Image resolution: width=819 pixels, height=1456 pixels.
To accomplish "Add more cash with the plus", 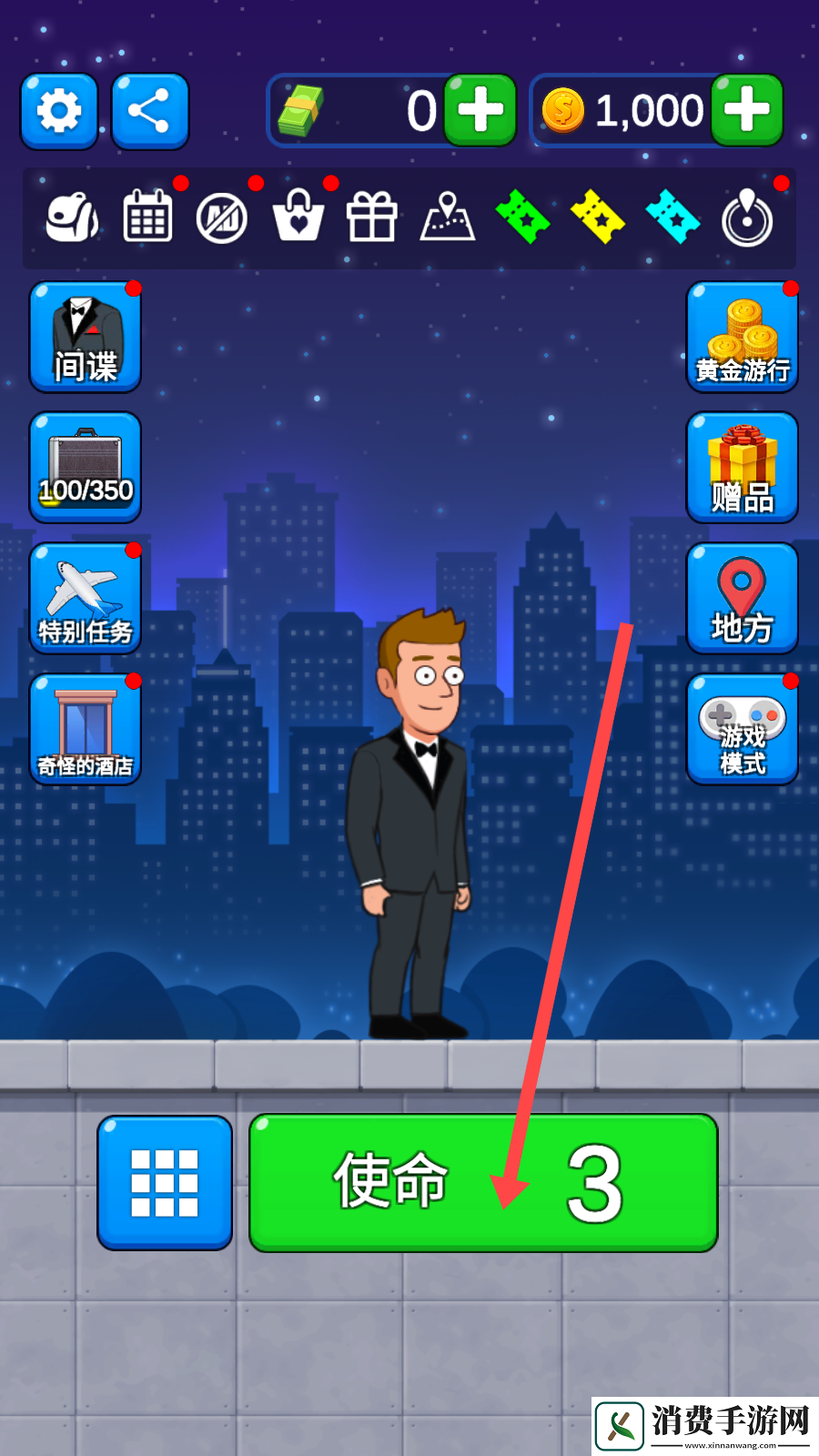I will (480, 110).
